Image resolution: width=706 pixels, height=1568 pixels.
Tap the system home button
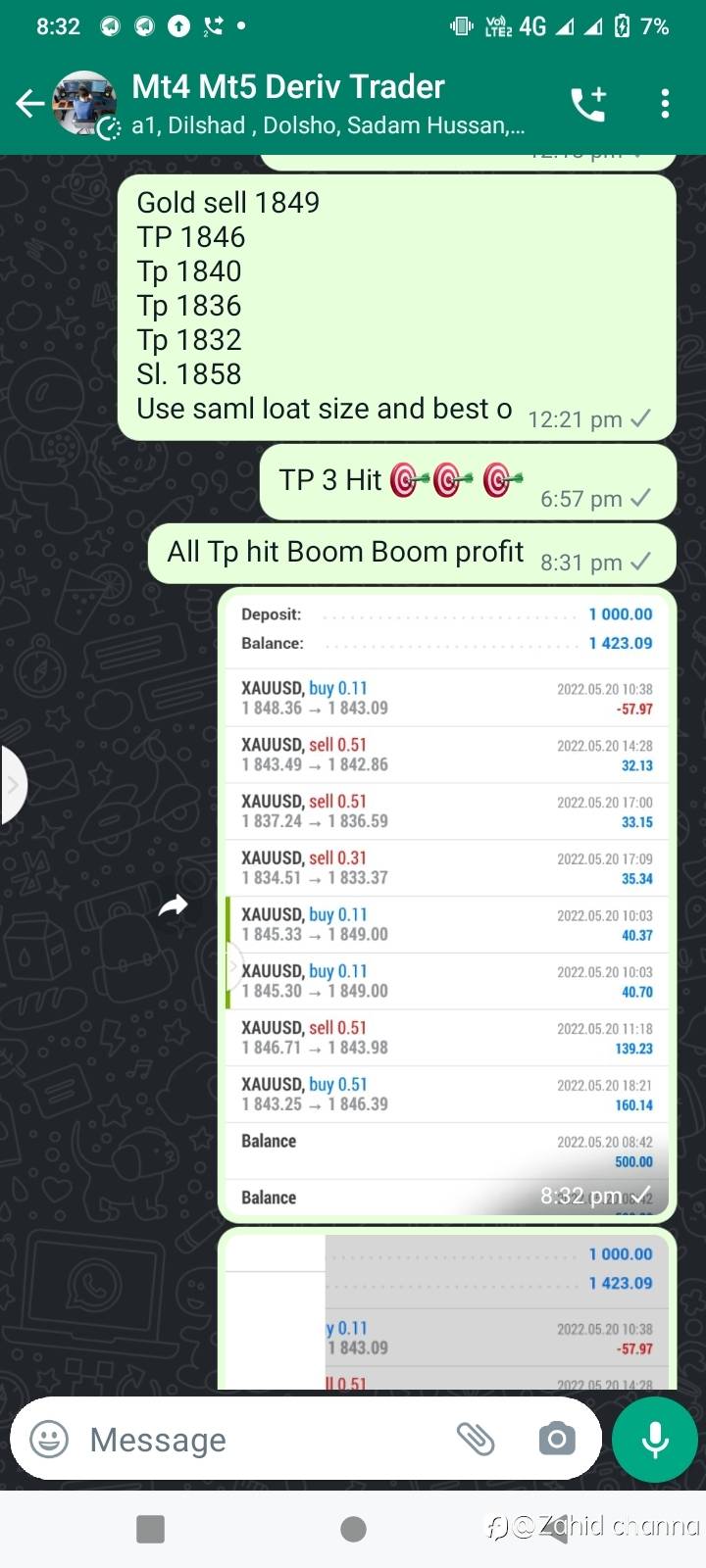(353, 1529)
